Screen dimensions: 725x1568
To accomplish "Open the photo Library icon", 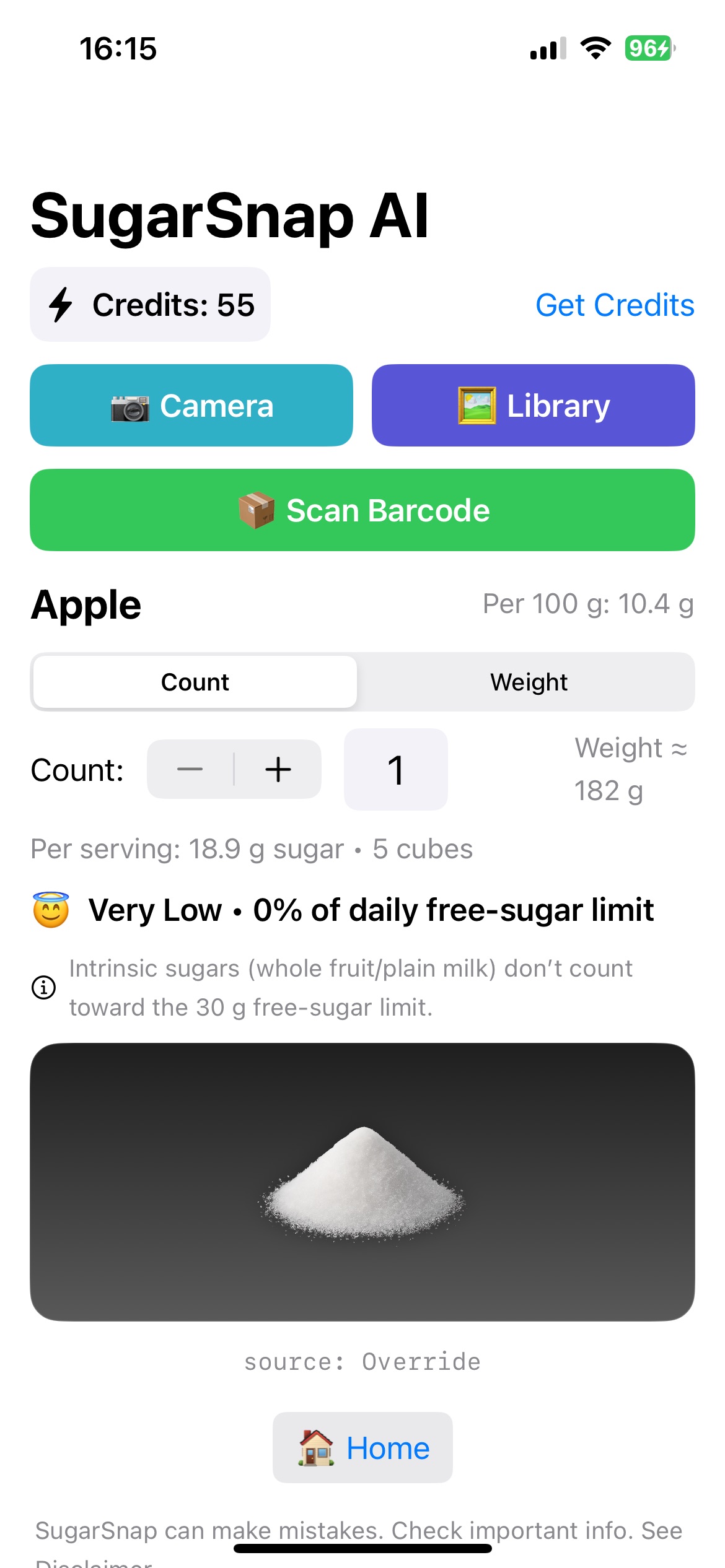I will (477, 405).
